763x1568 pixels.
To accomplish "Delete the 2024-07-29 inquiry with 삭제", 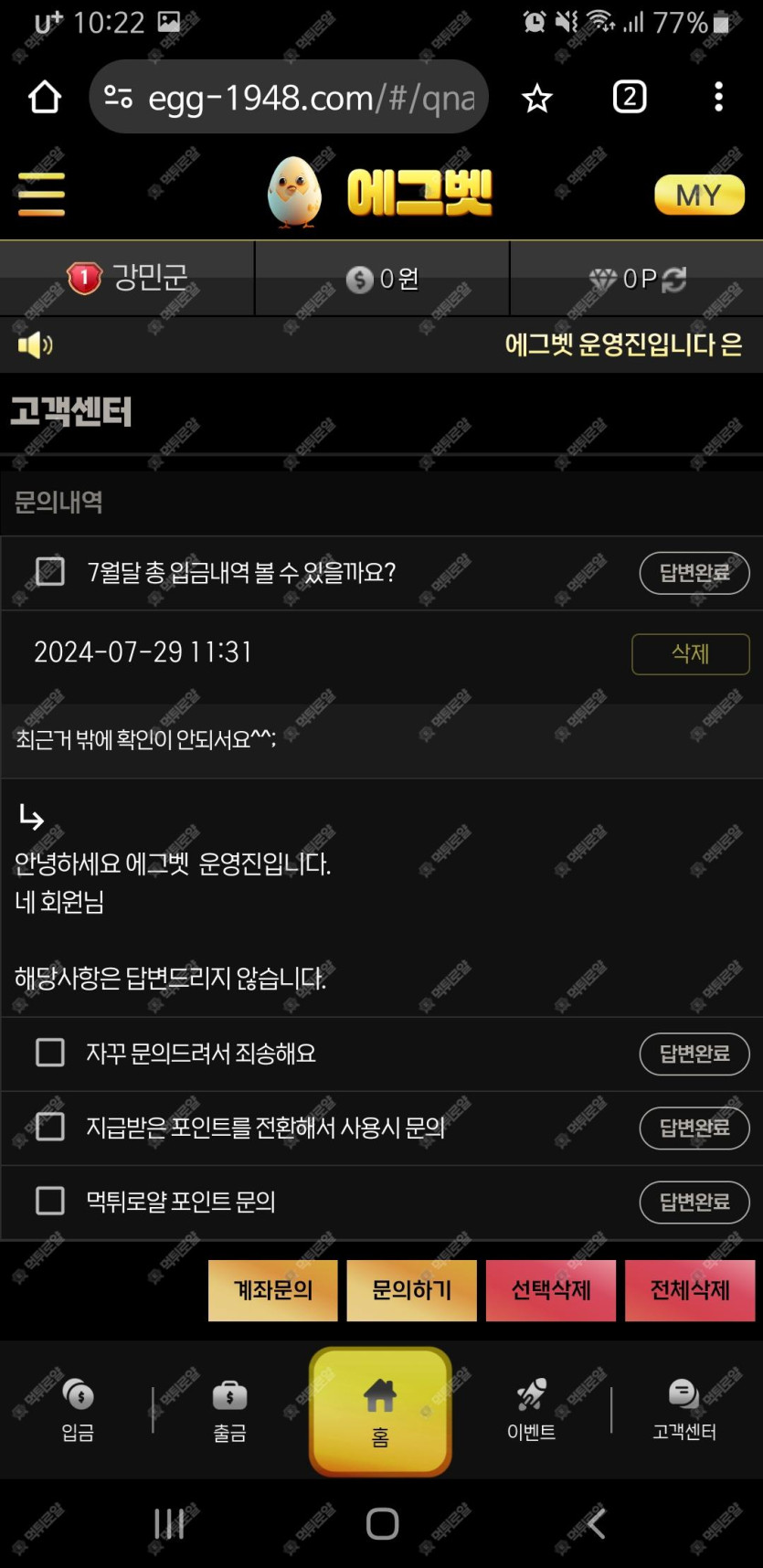I will pyautogui.click(x=690, y=653).
